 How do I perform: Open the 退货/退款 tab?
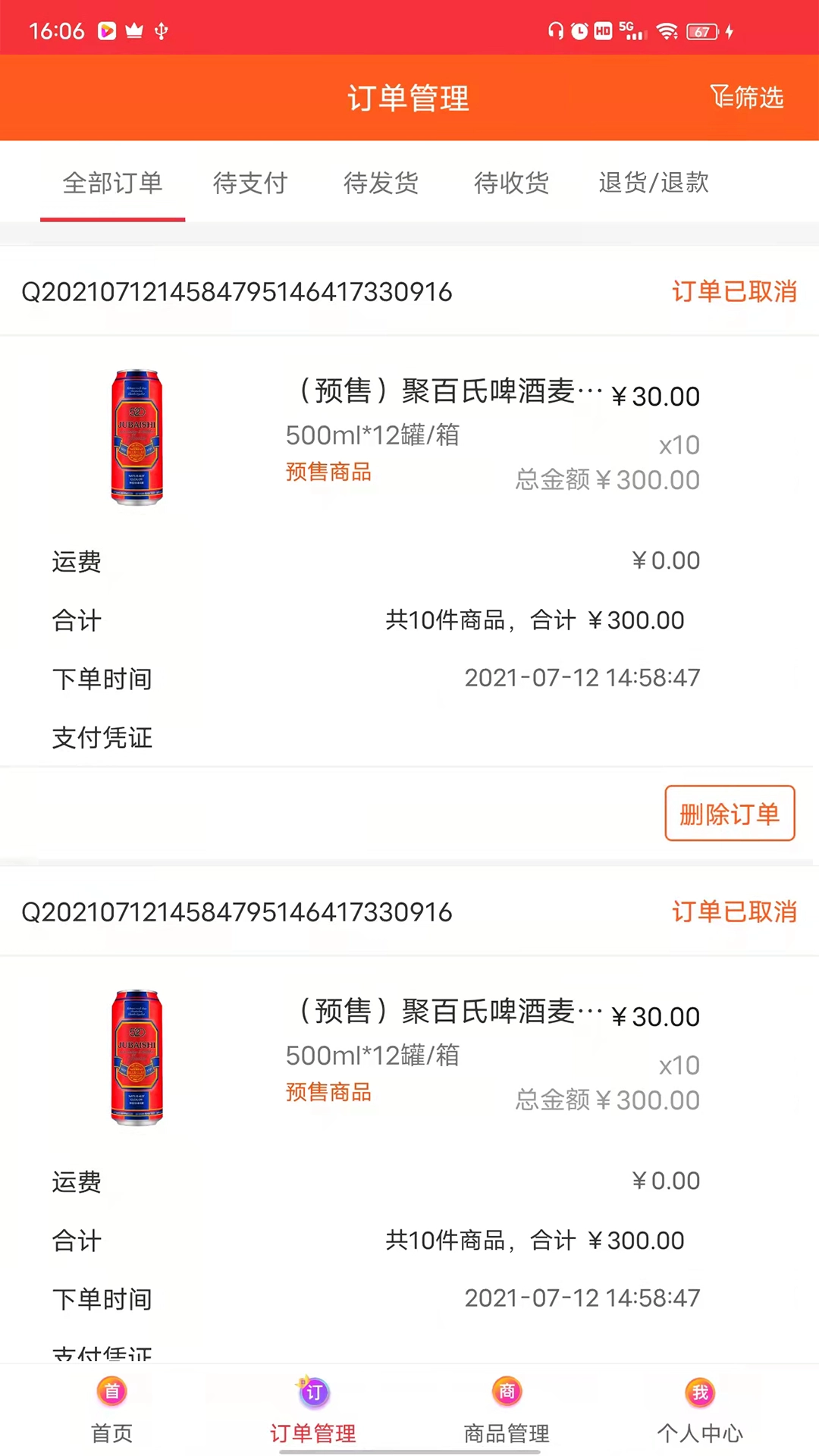coord(654,183)
